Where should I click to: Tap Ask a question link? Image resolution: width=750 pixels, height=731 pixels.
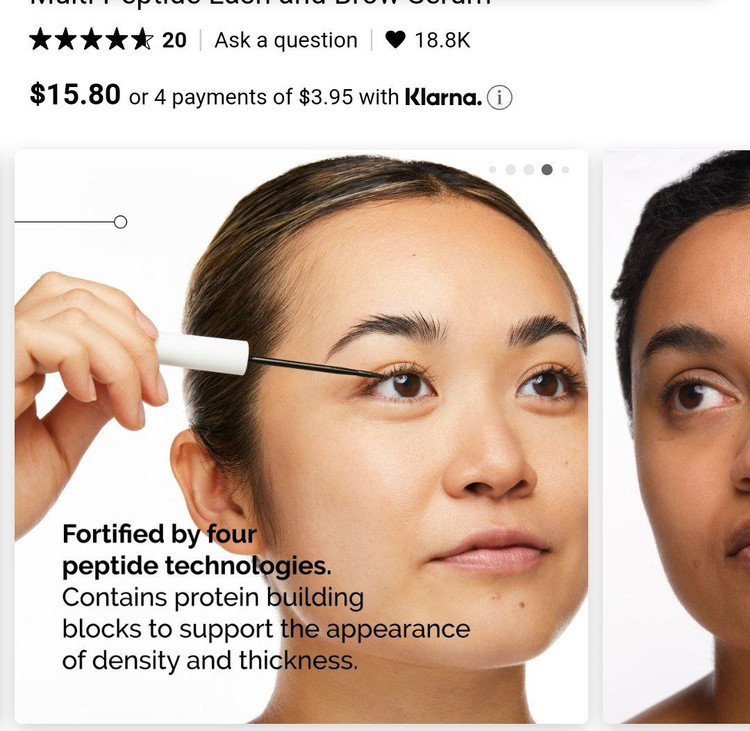tap(285, 40)
